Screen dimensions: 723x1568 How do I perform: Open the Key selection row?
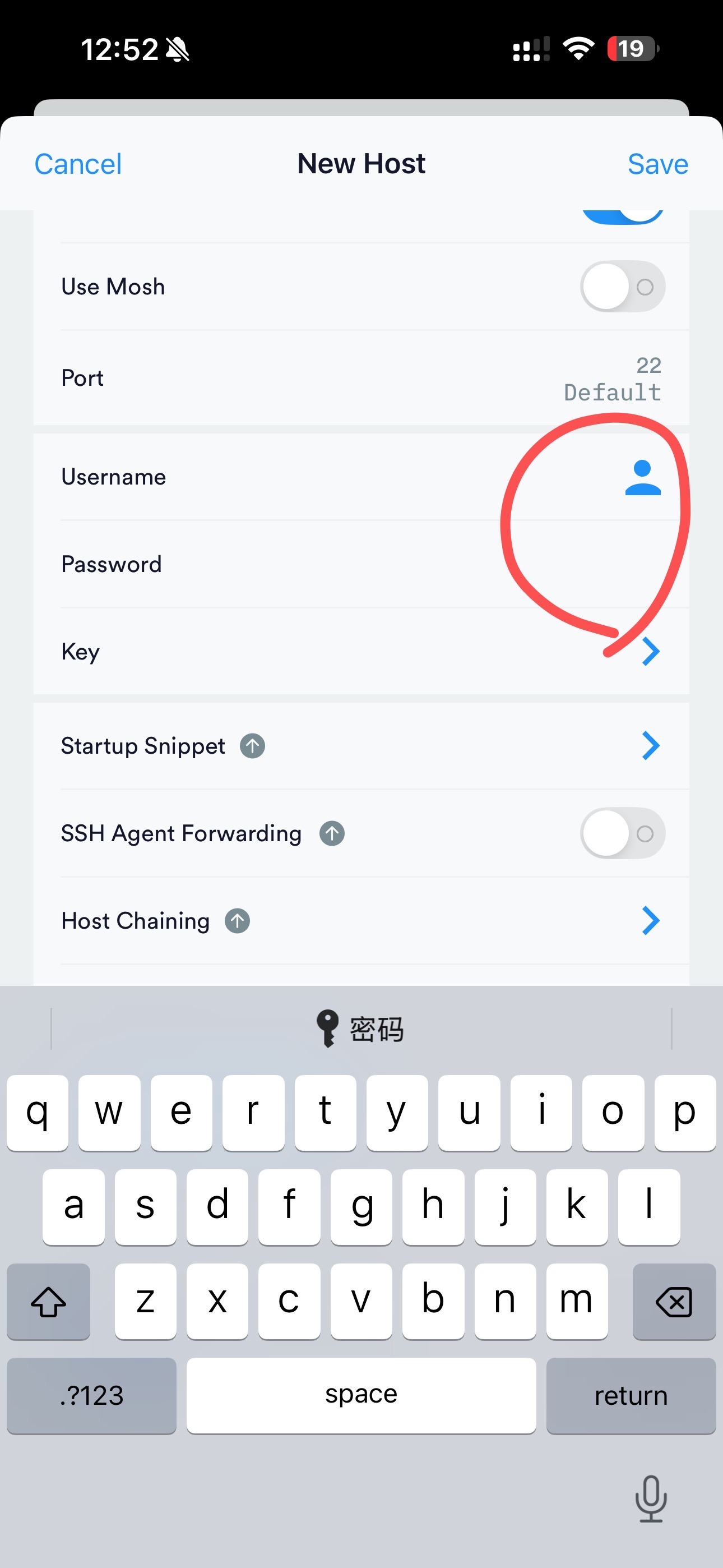361,651
